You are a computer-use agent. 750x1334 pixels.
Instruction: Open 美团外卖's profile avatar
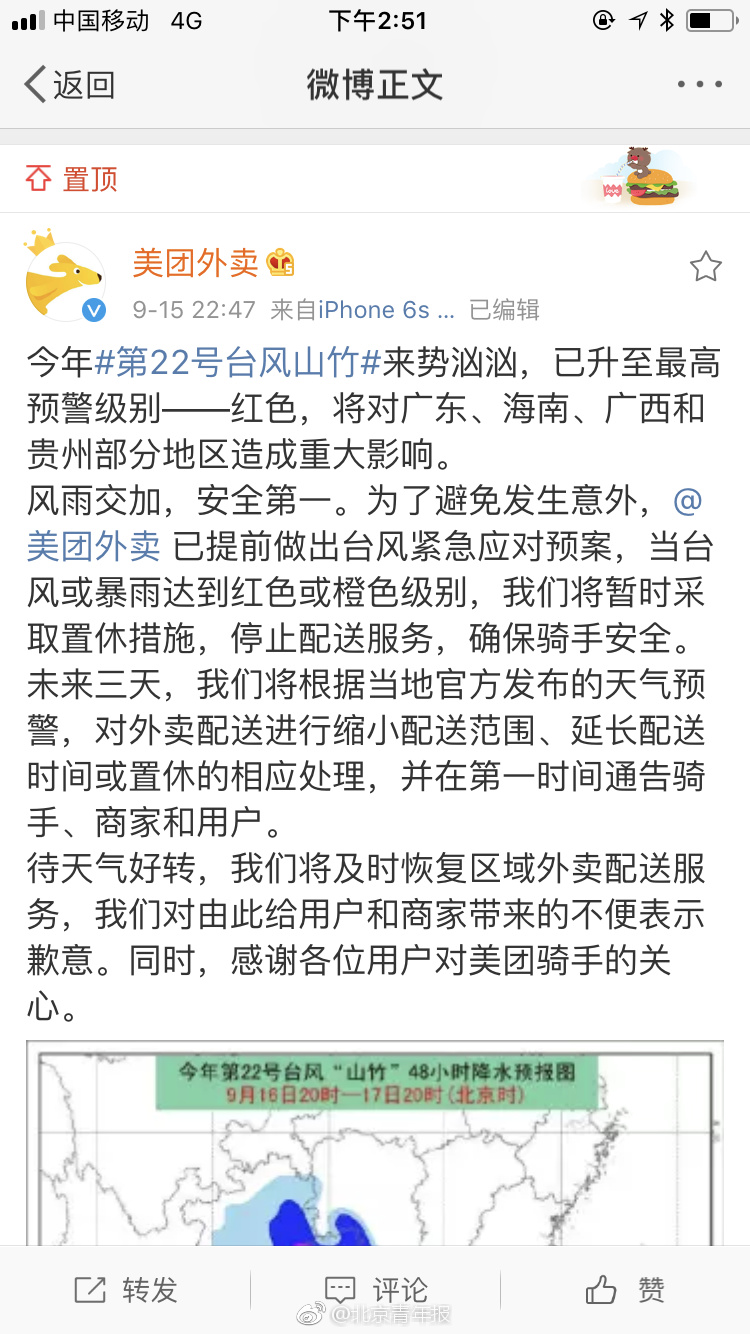(65, 280)
